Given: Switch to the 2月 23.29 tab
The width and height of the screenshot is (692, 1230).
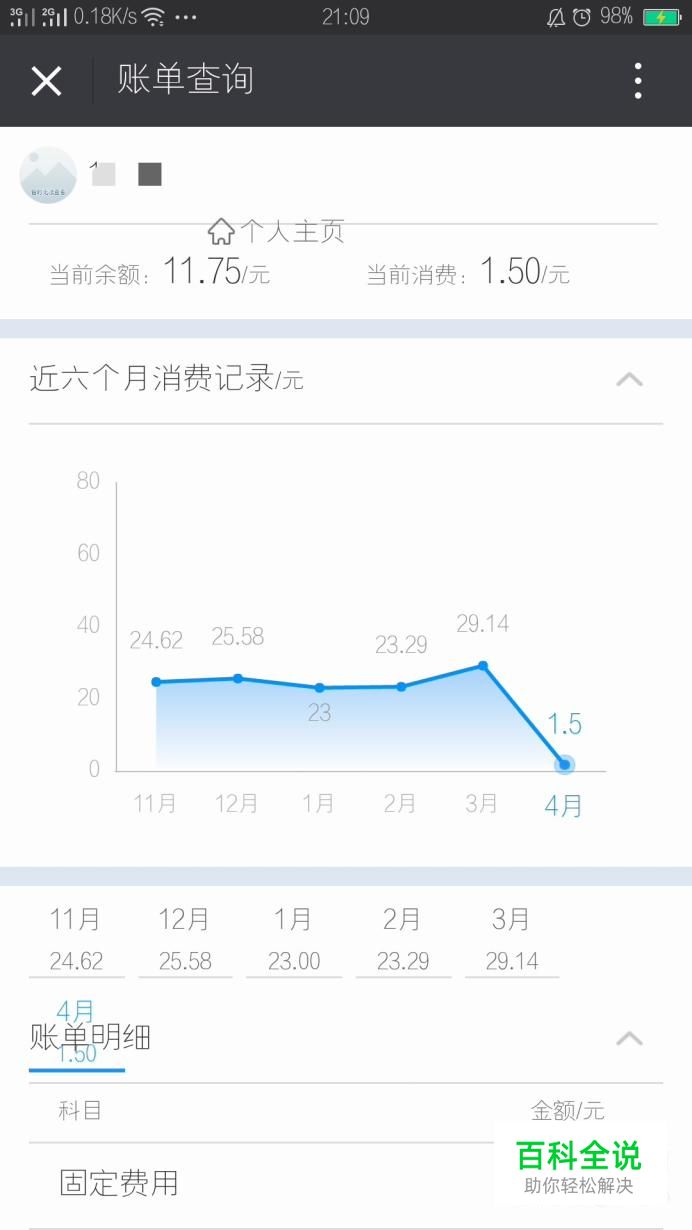Looking at the screenshot, I should 403,939.
